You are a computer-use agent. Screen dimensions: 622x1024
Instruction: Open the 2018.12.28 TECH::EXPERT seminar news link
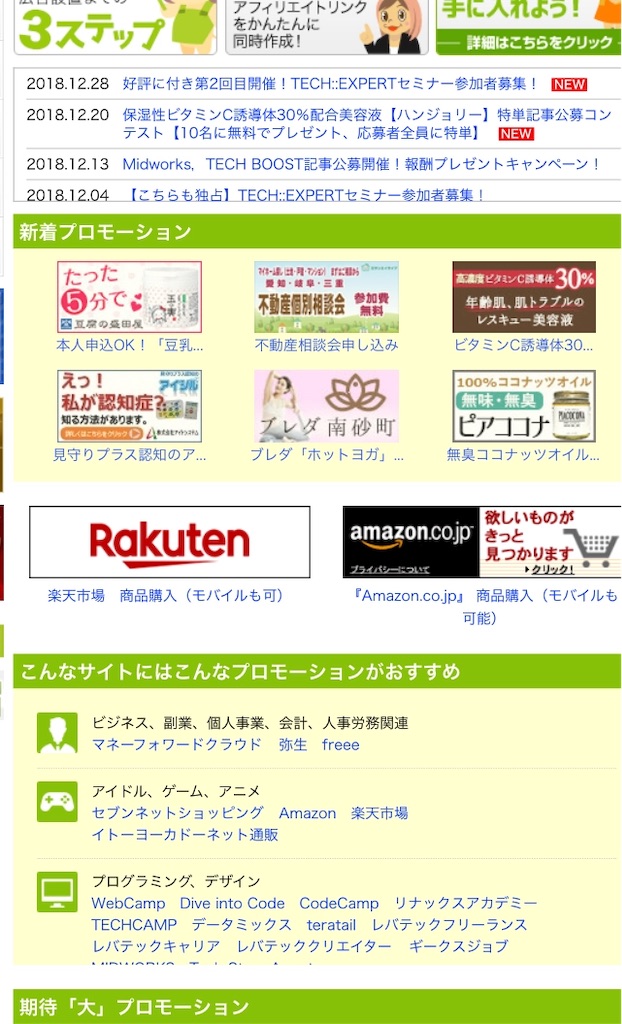click(x=330, y=84)
